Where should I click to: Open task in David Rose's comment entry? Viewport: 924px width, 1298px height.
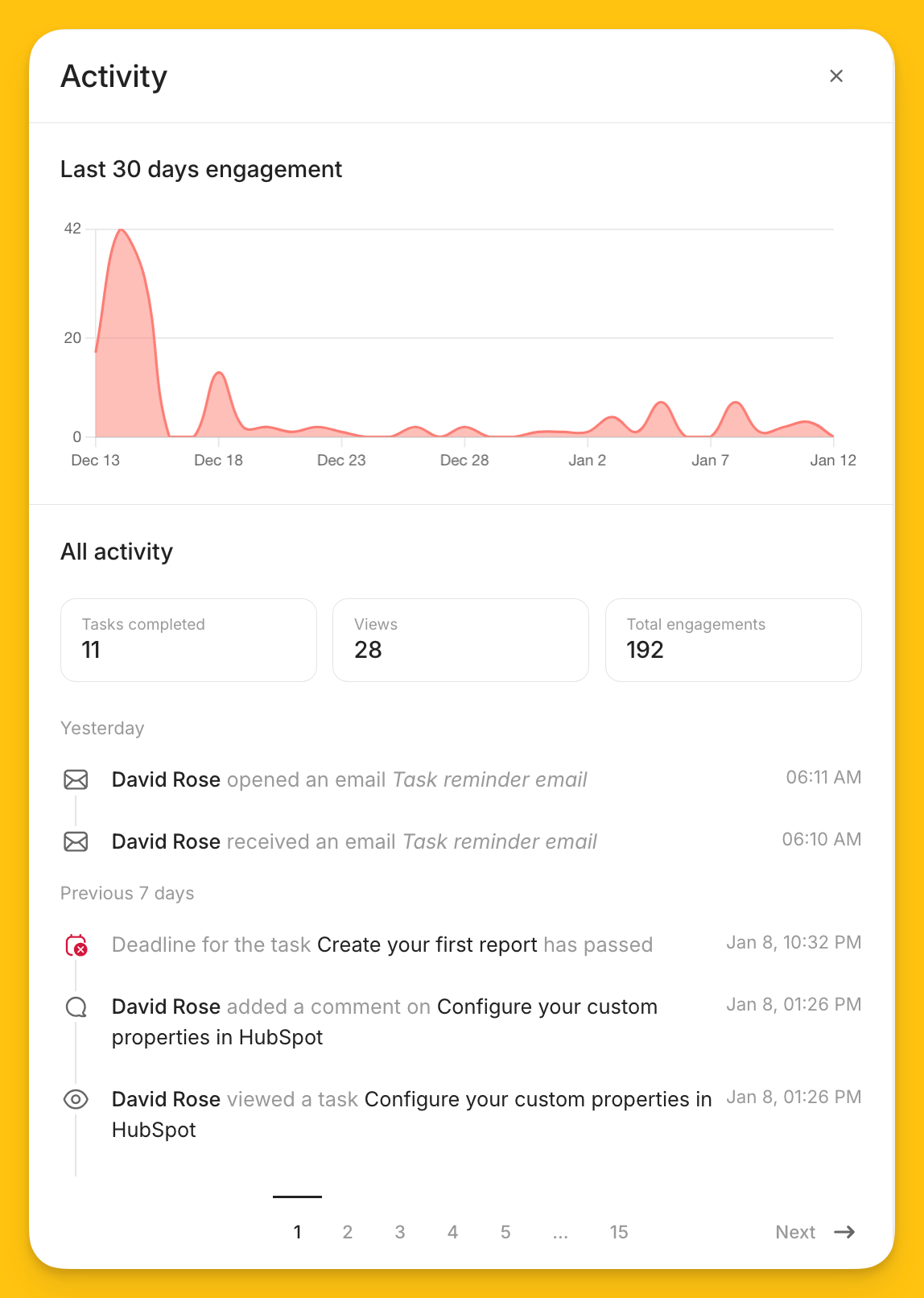[x=385, y=1022]
